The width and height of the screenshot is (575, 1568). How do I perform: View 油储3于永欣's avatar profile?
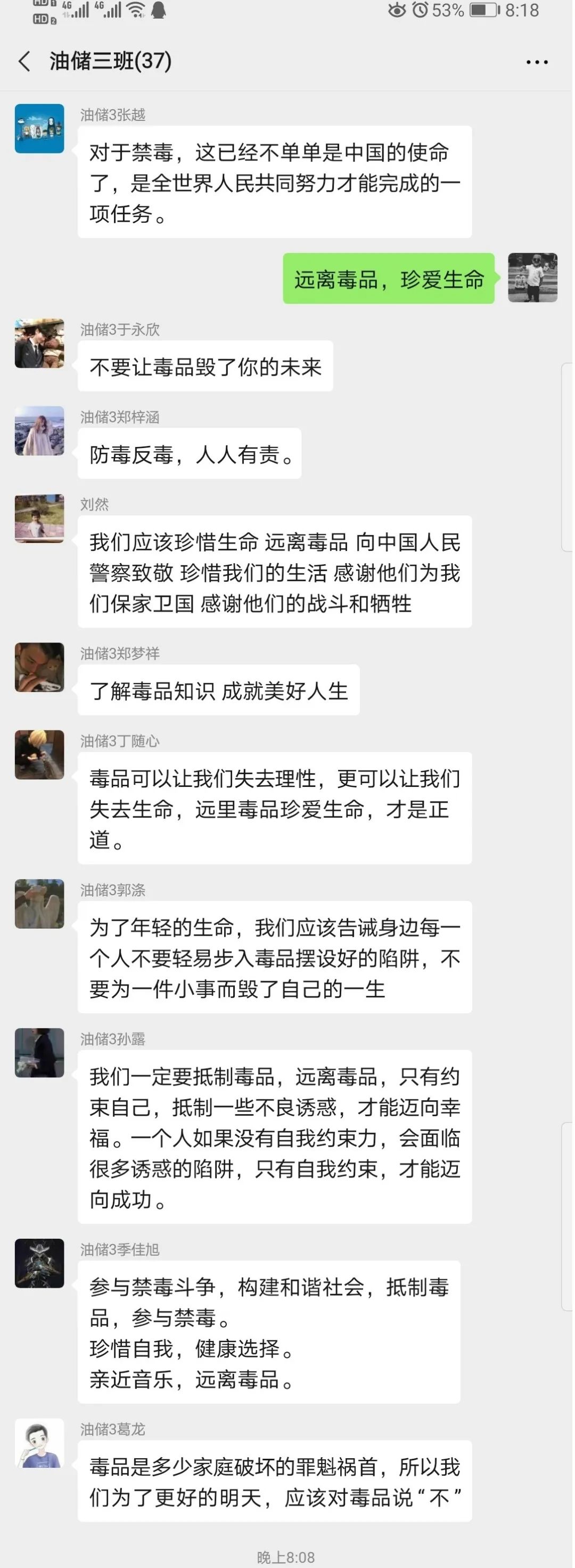click(x=39, y=343)
